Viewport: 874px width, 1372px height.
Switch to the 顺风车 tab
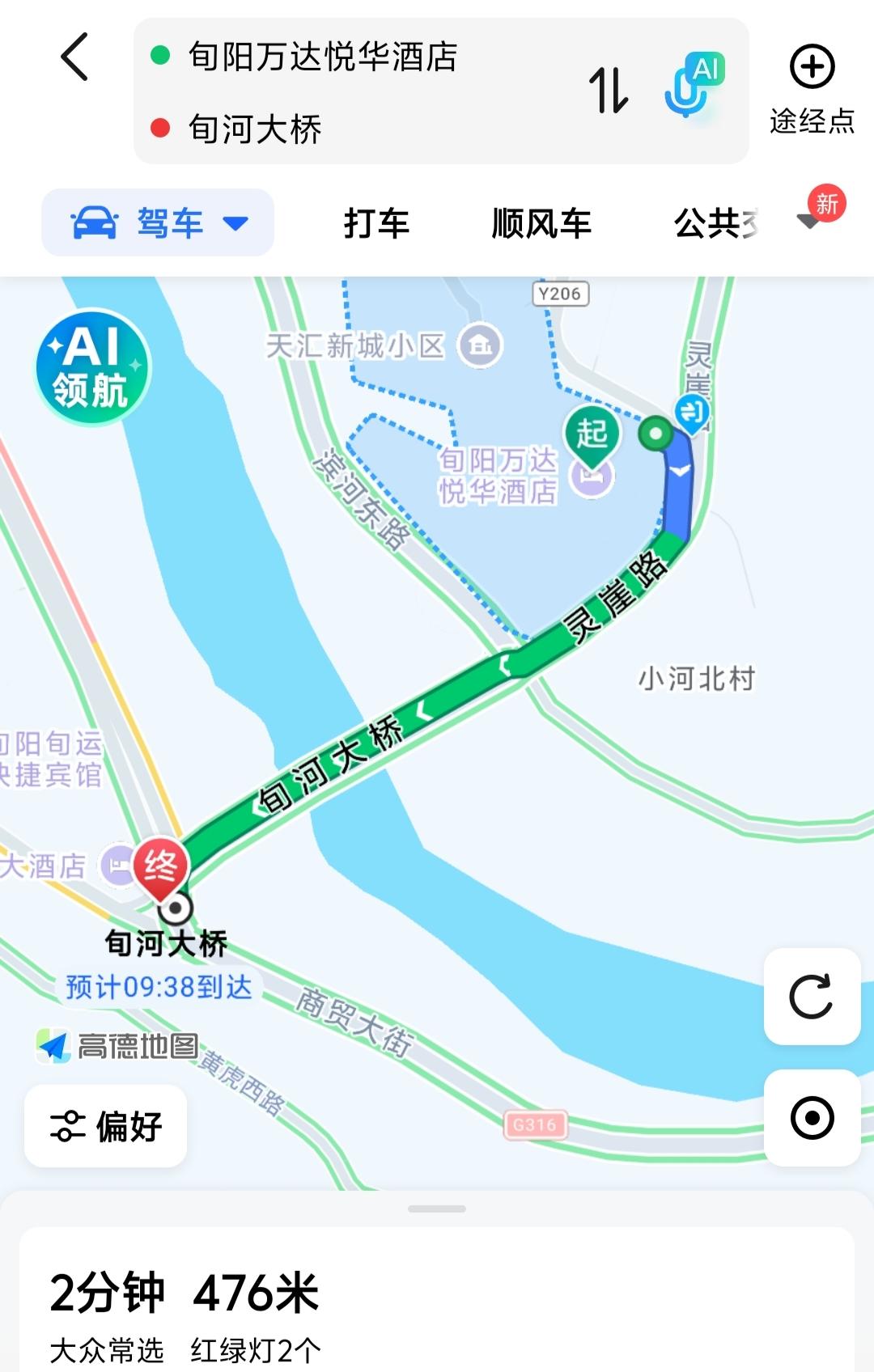[x=541, y=223]
